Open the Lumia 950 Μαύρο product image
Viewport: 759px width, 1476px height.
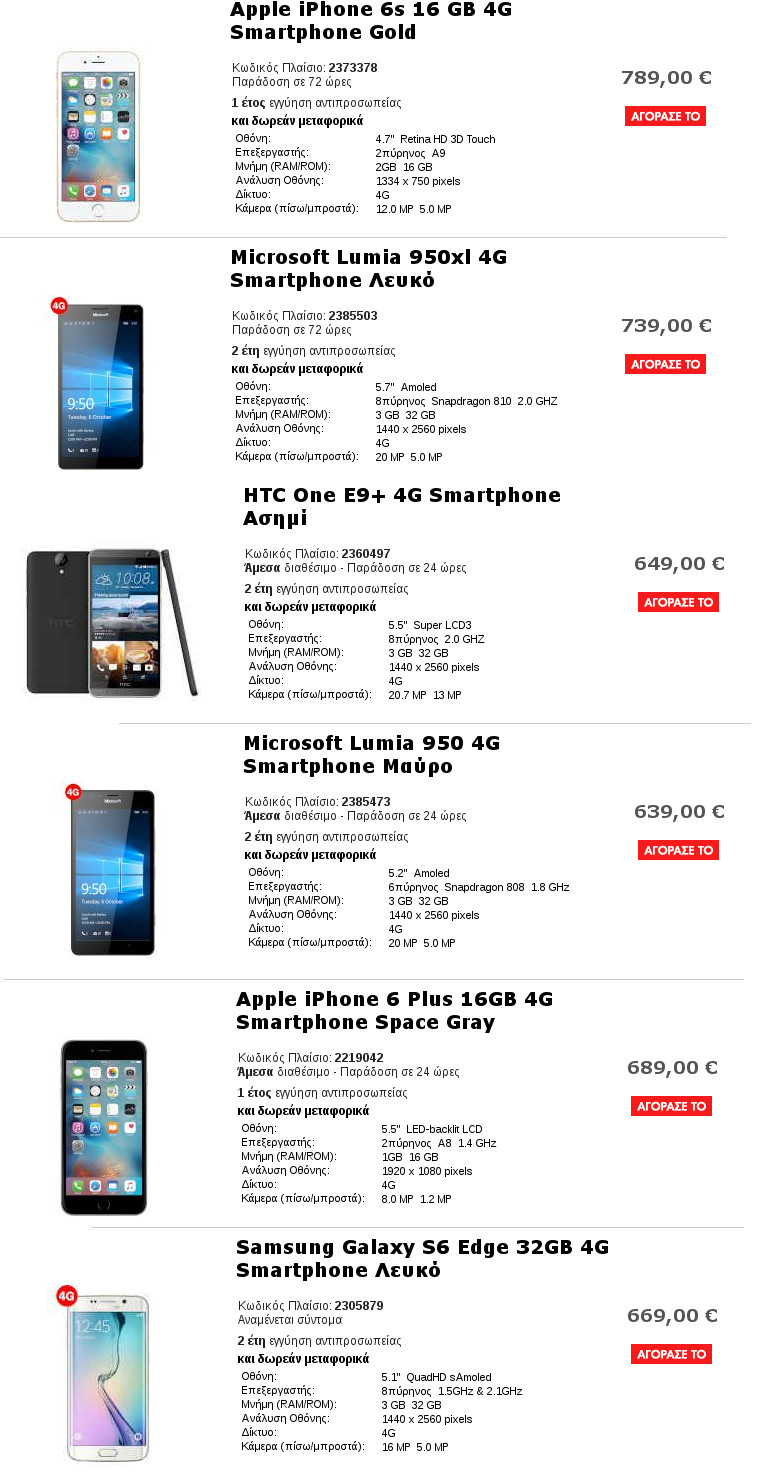[x=112, y=870]
